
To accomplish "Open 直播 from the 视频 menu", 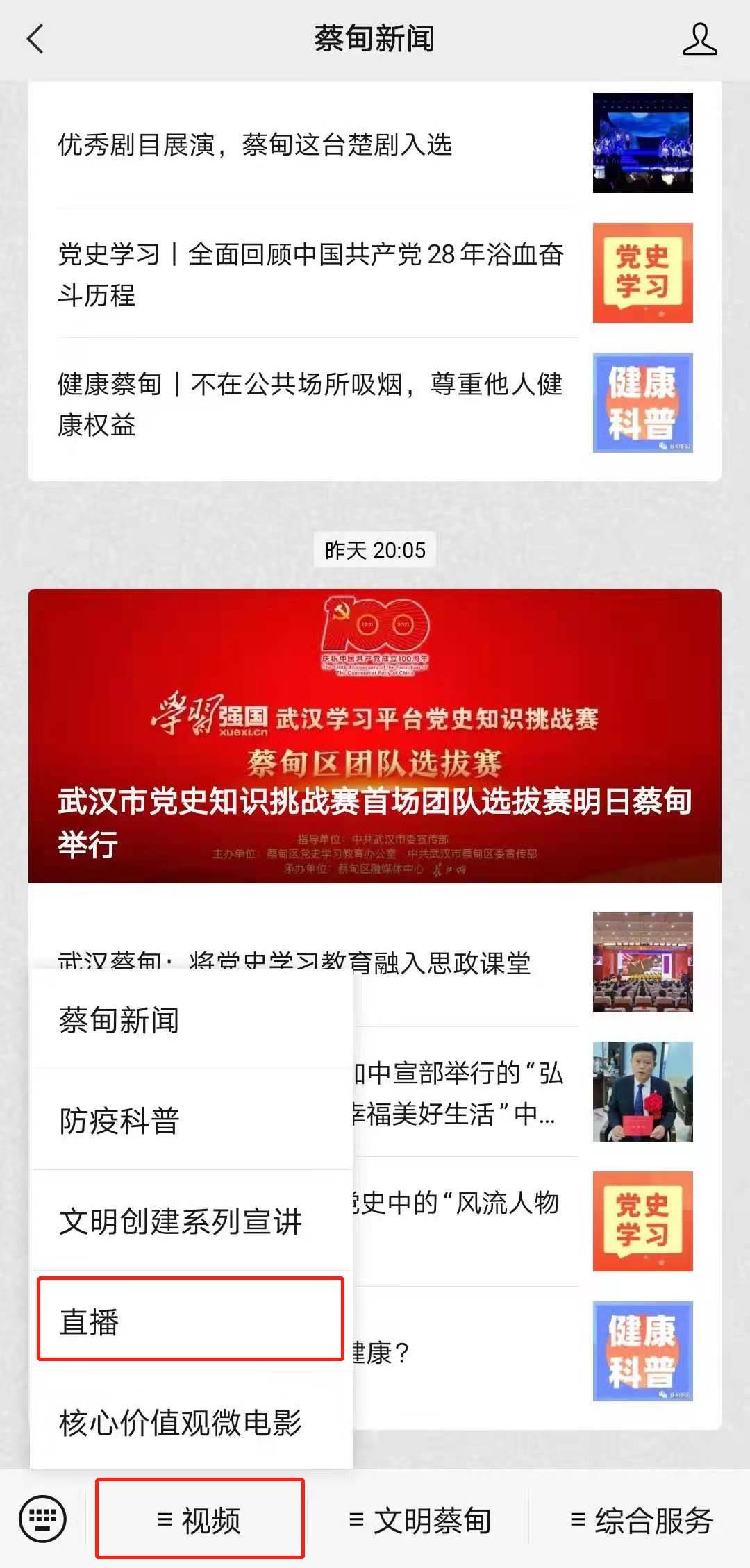I will 191,1321.
